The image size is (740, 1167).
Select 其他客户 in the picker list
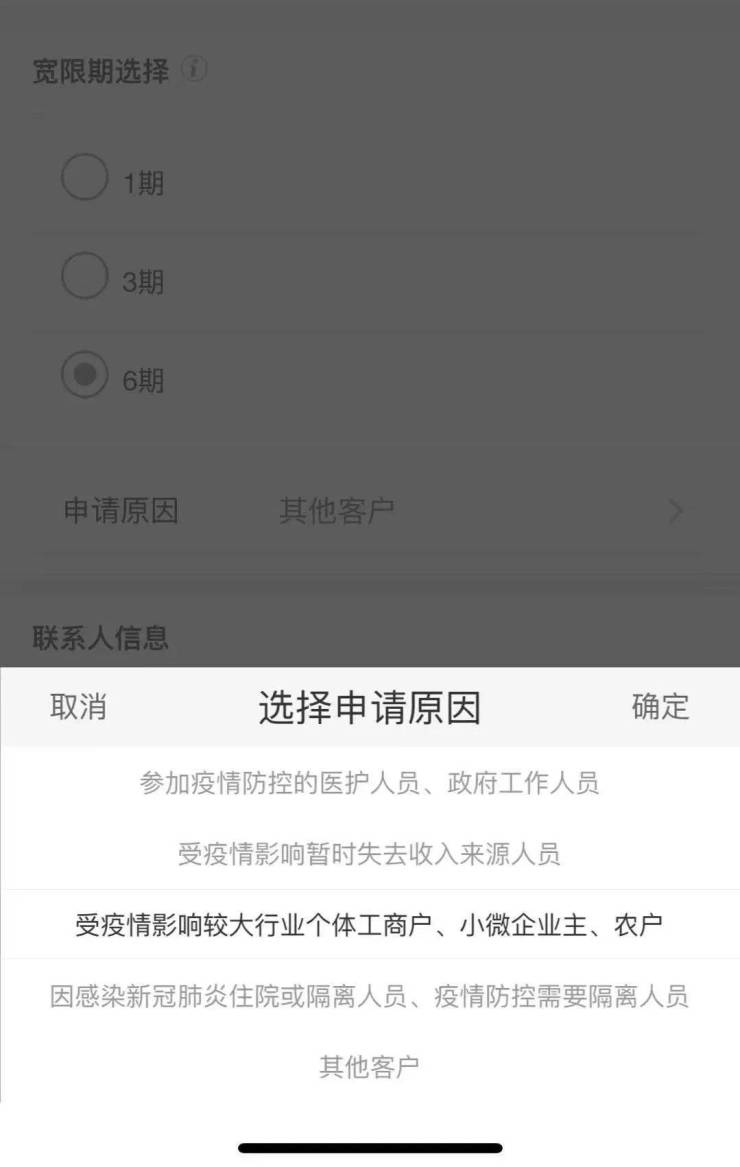coord(369,1066)
